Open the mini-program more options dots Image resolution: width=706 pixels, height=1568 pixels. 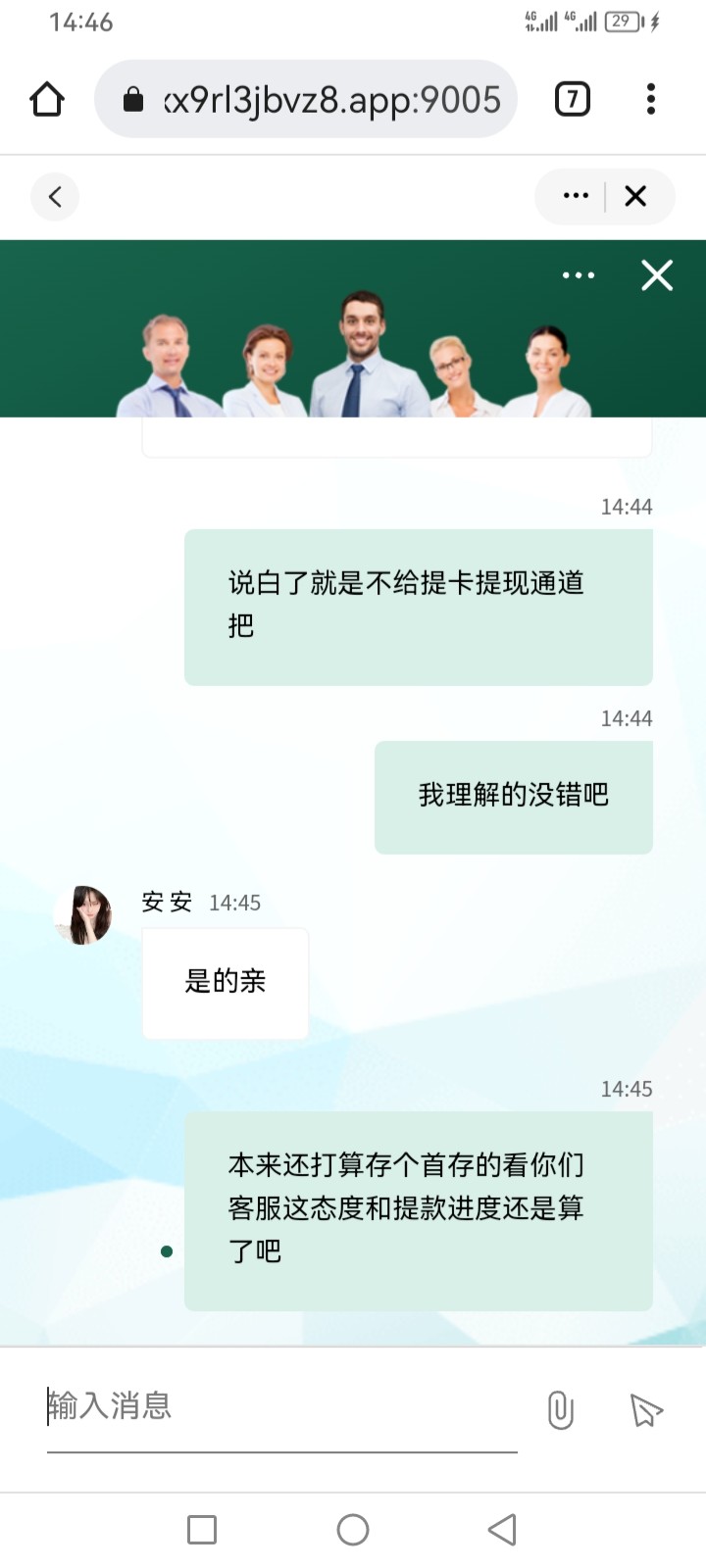[x=576, y=196]
